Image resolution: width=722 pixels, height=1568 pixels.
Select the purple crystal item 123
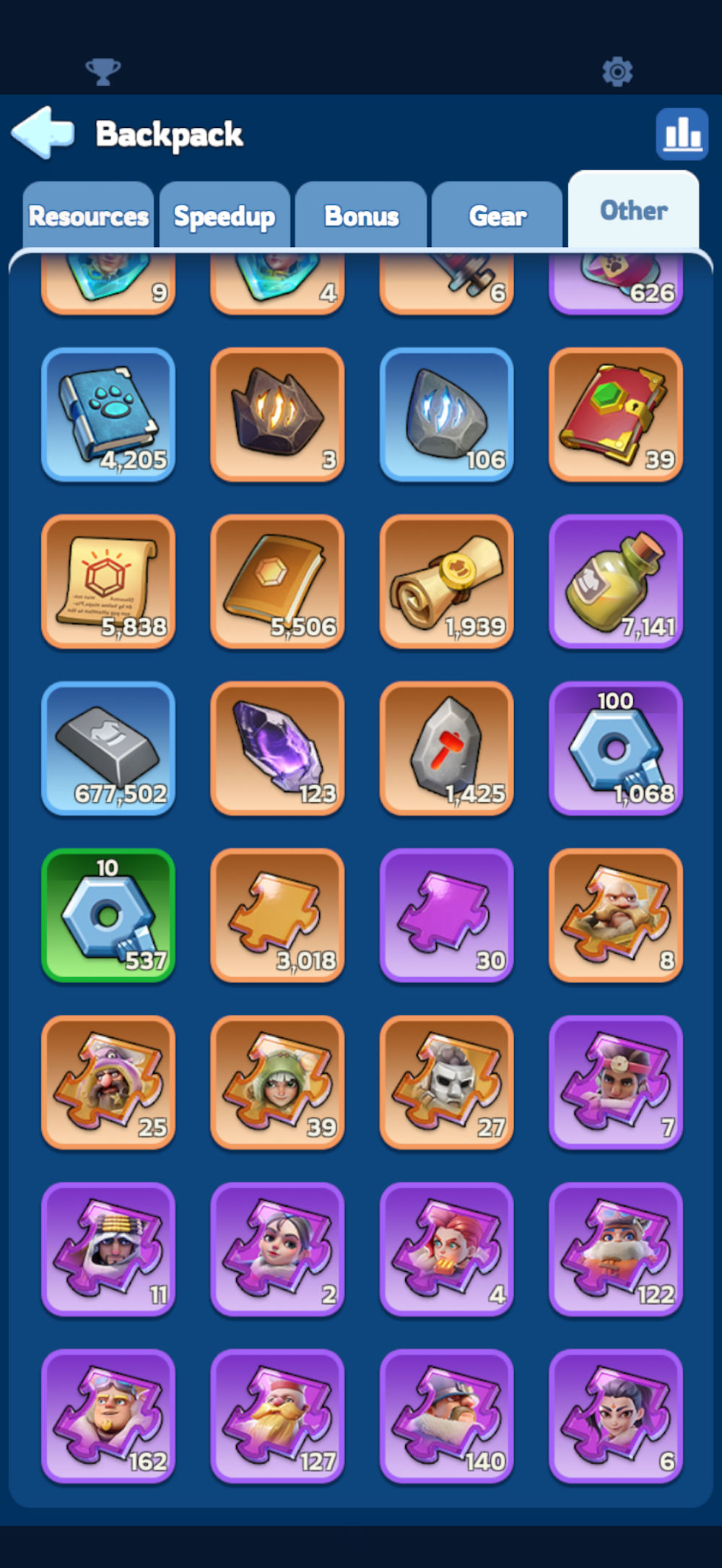coord(277,748)
